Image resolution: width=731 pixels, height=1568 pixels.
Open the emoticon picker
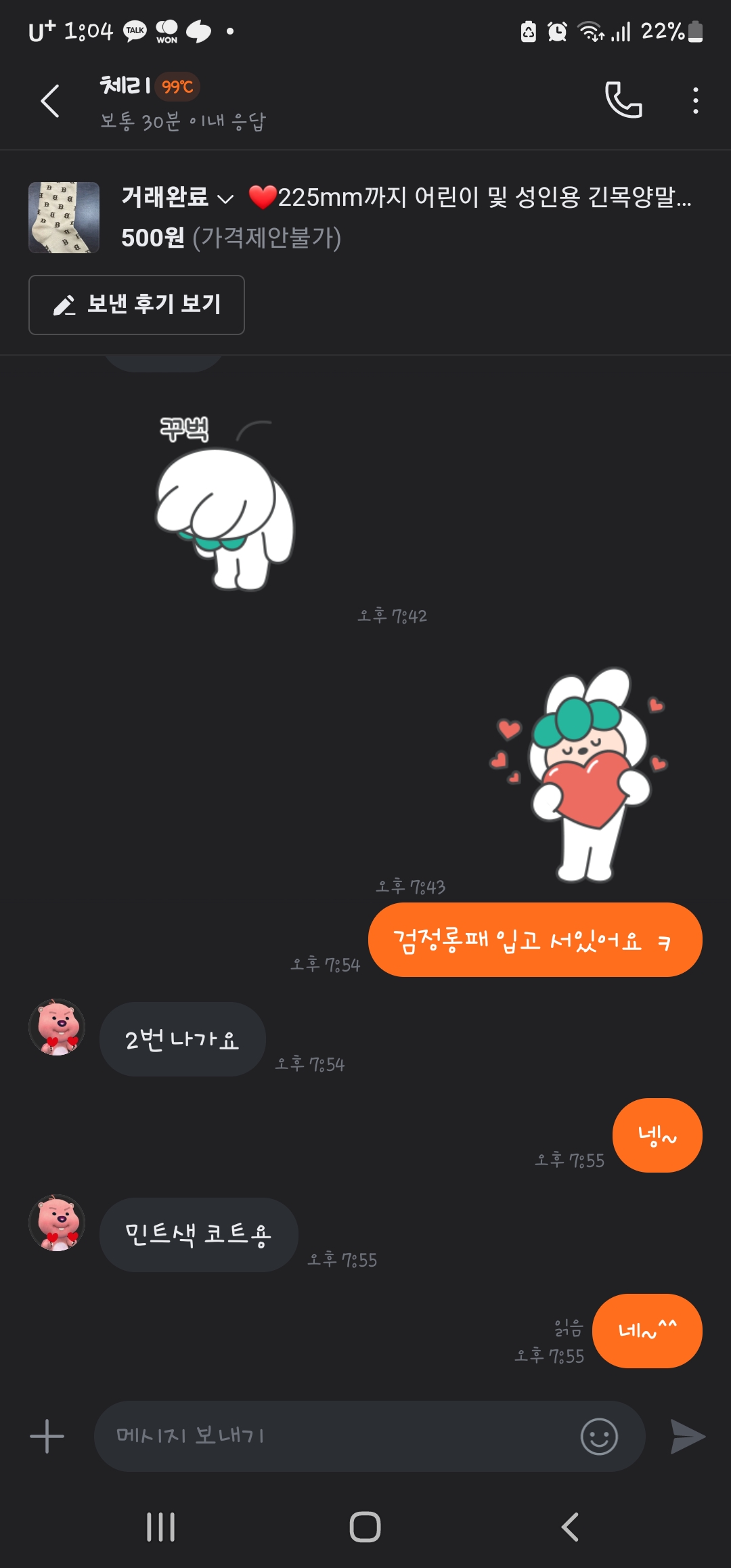(599, 1437)
